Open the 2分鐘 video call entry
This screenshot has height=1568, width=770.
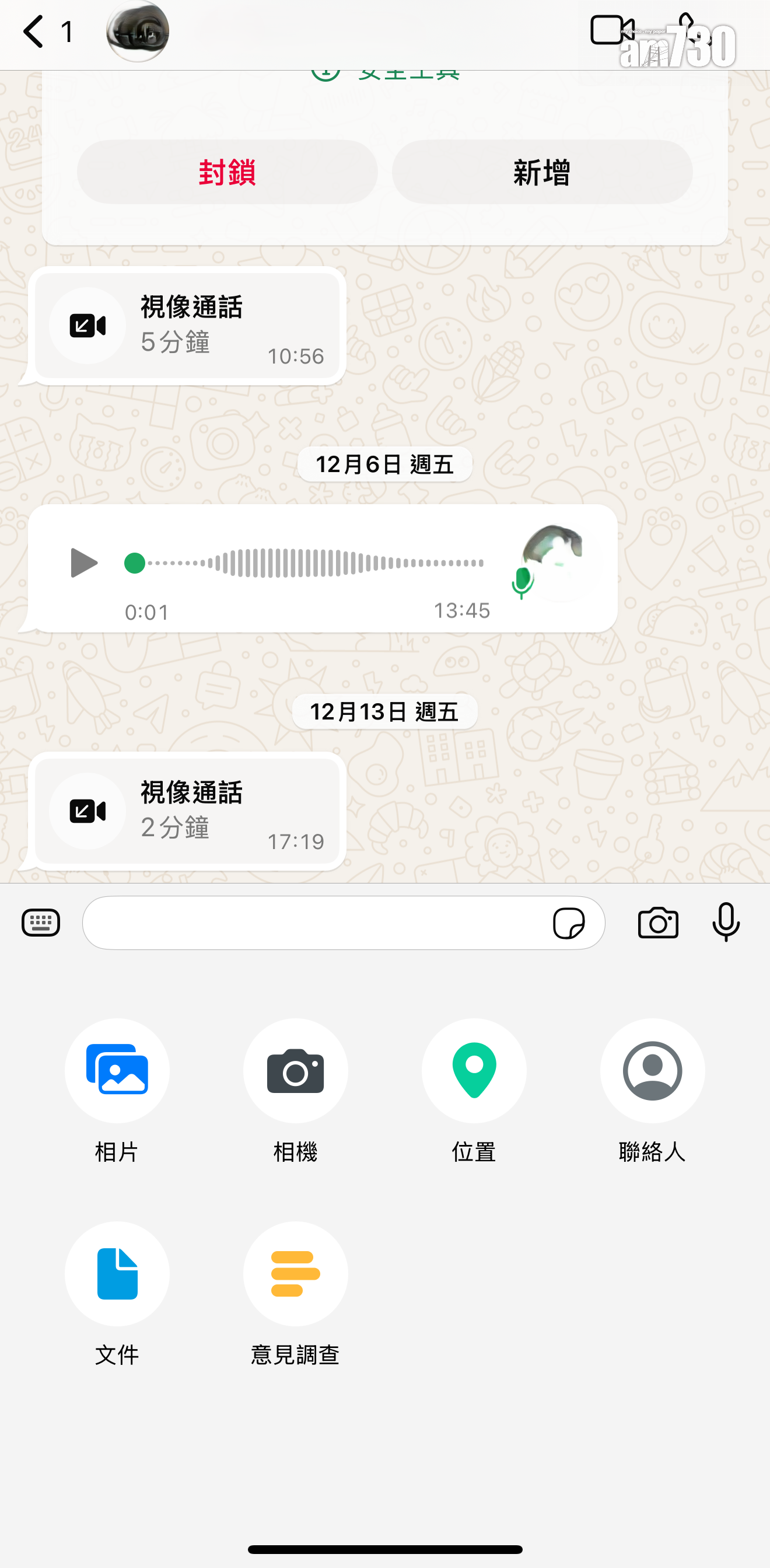coord(187,811)
